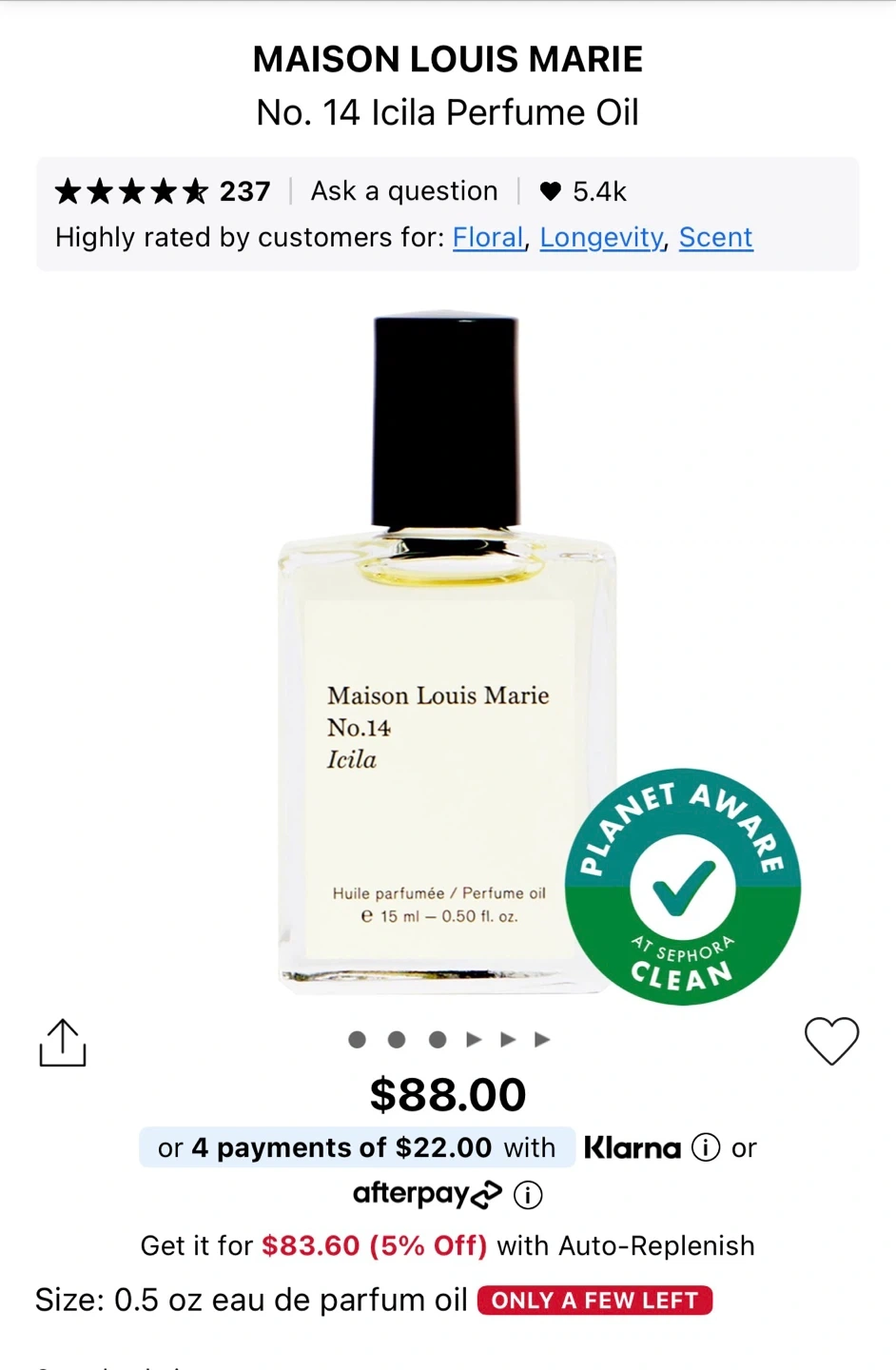The height and width of the screenshot is (1370, 896).
Task: Open the Longevity highlight link
Action: (601, 237)
